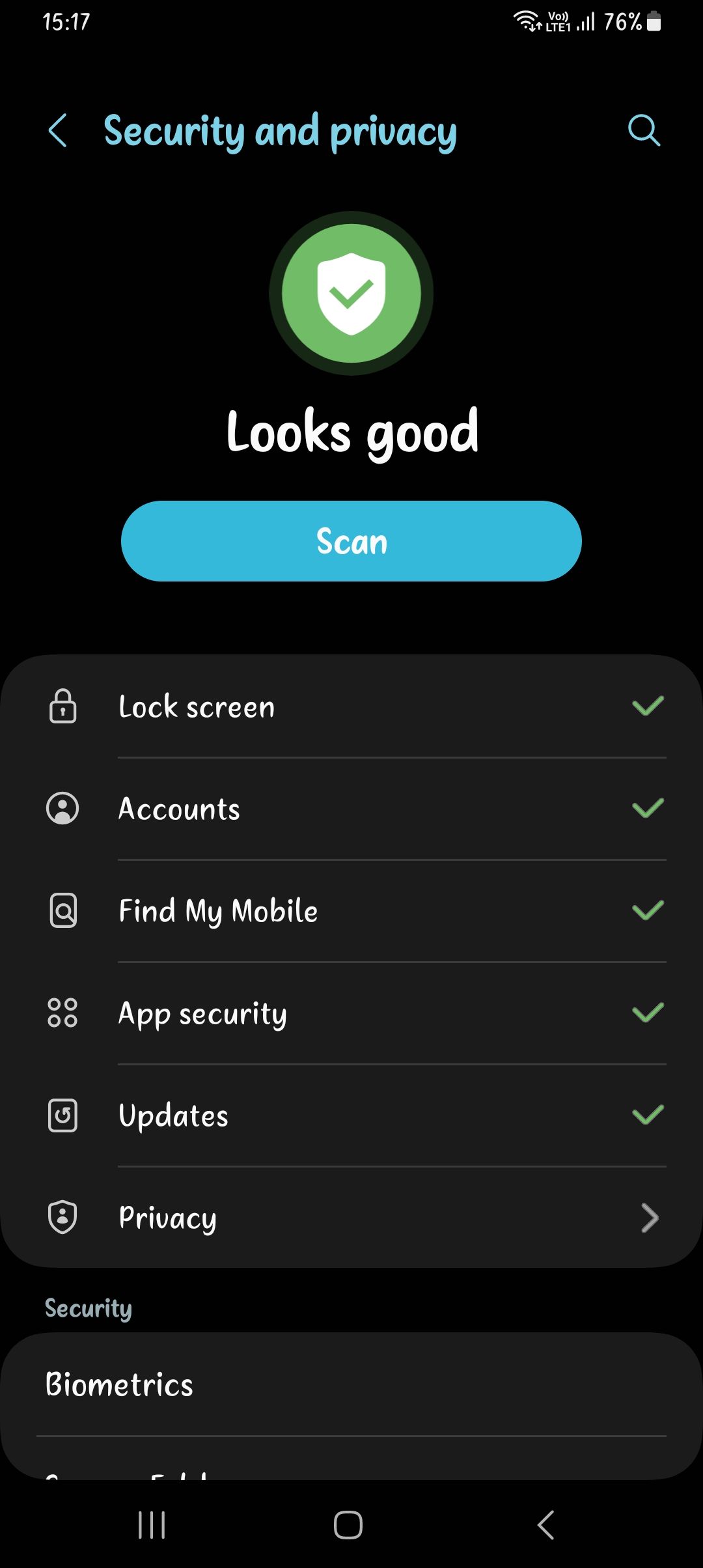The image size is (703, 1568).
Task: Tap the Security and privacy title
Action: coord(280,131)
